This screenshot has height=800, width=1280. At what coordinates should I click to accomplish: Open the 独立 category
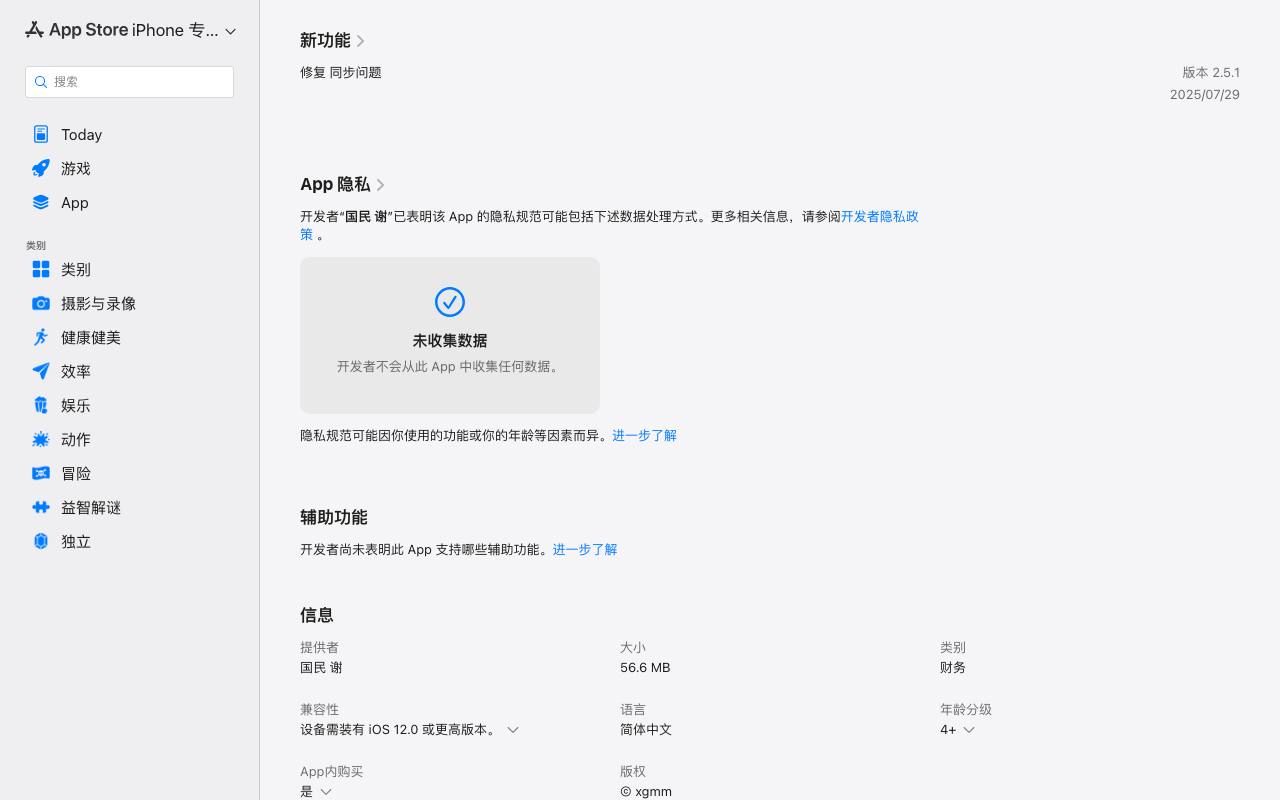[x=129, y=542]
